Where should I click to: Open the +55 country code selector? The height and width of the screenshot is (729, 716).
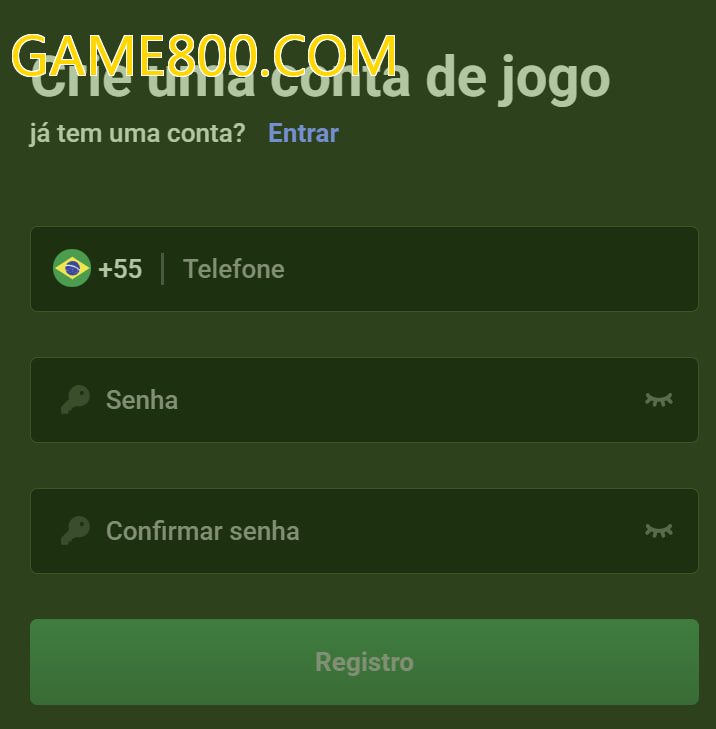coord(98,269)
